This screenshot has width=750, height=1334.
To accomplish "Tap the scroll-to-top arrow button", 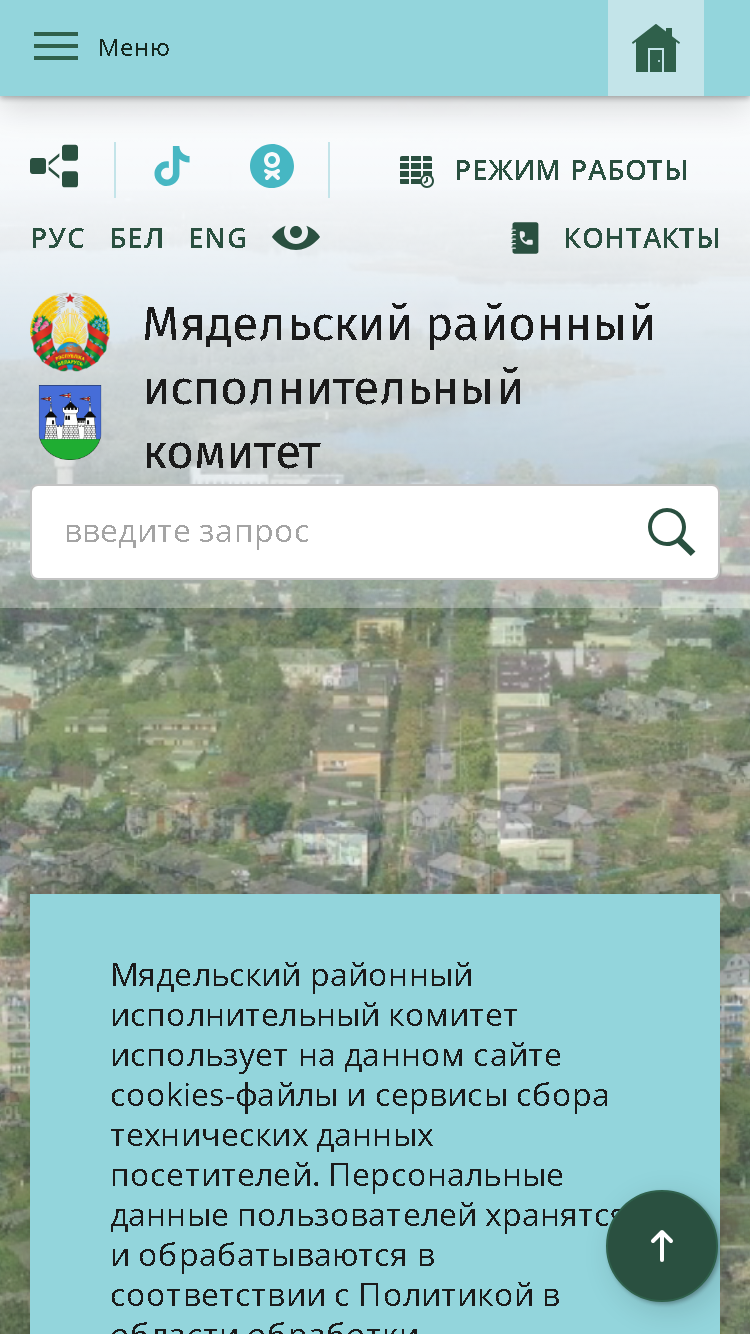I will 662,1246.
